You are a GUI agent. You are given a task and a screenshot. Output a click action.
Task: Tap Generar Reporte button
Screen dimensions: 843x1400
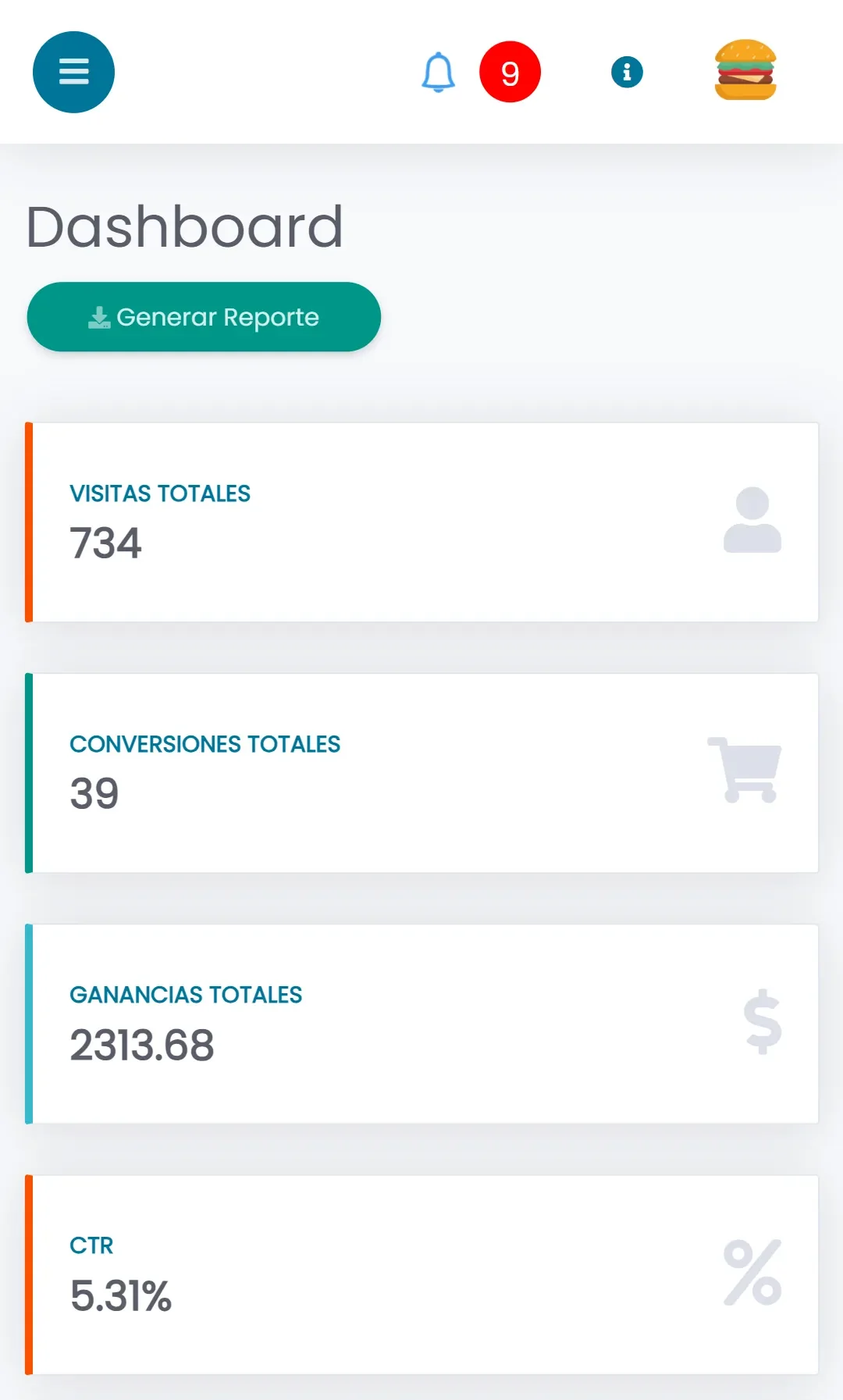[204, 317]
